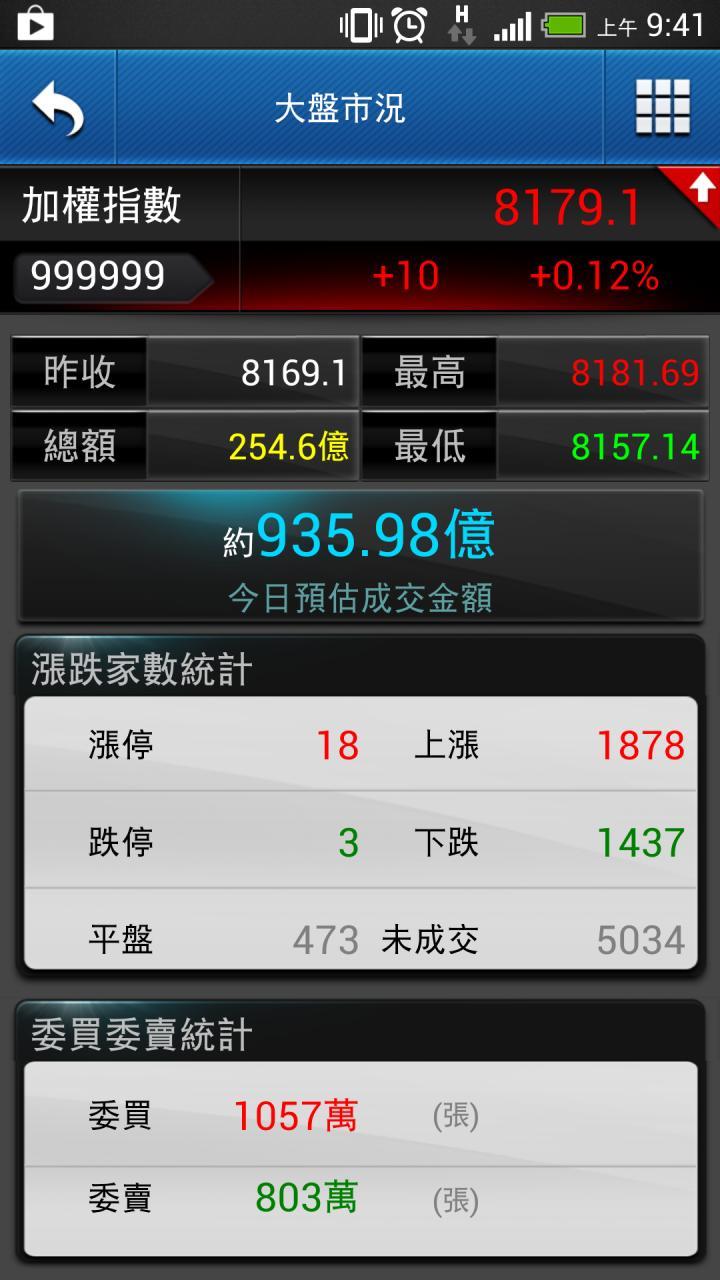720x1280 pixels.
Task: Go back using the top-left arrow
Action: 58,108
